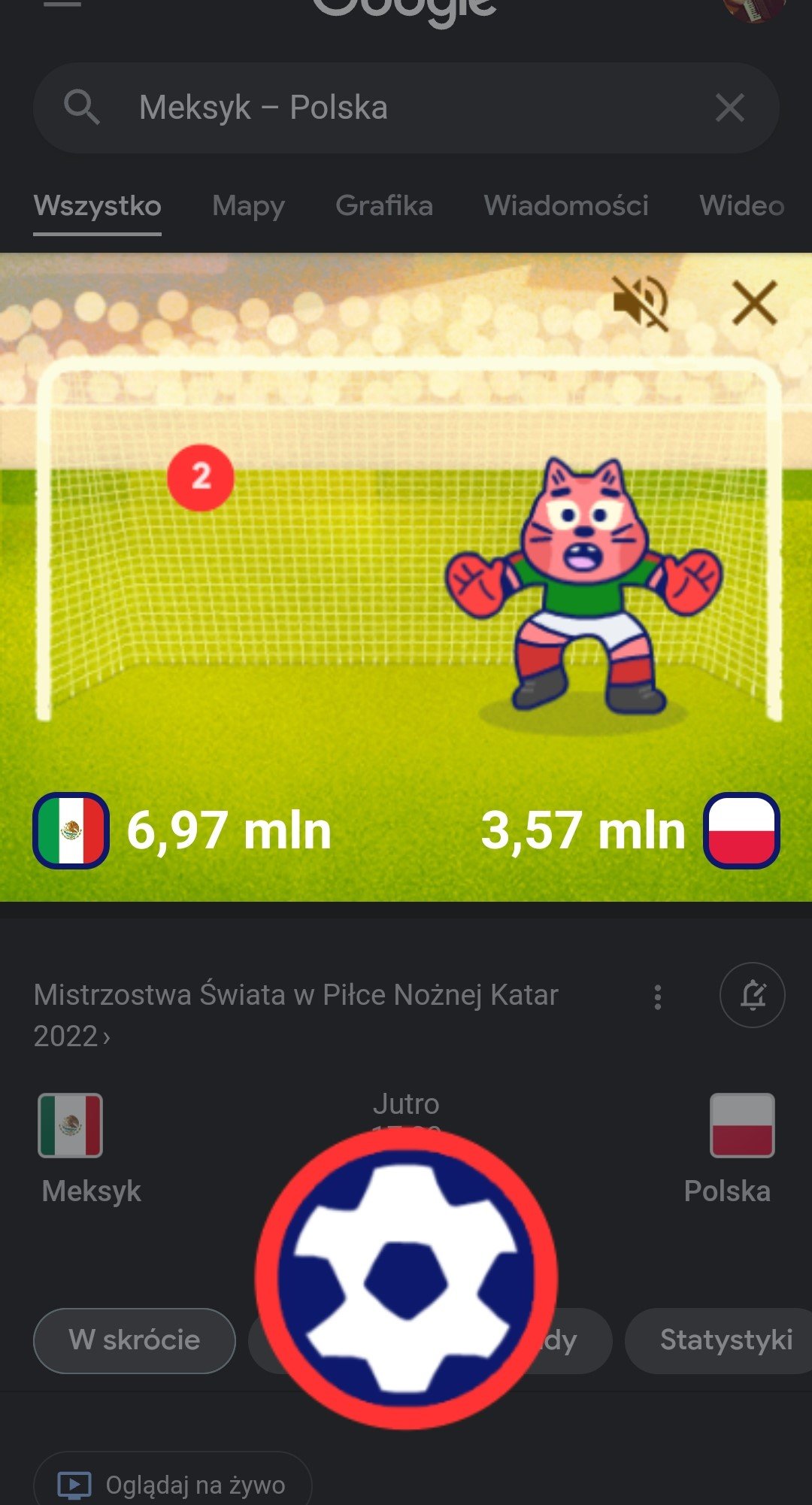Switch to the Wiadomości tab
The width and height of the screenshot is (812, 1505).
coord(566,205)
